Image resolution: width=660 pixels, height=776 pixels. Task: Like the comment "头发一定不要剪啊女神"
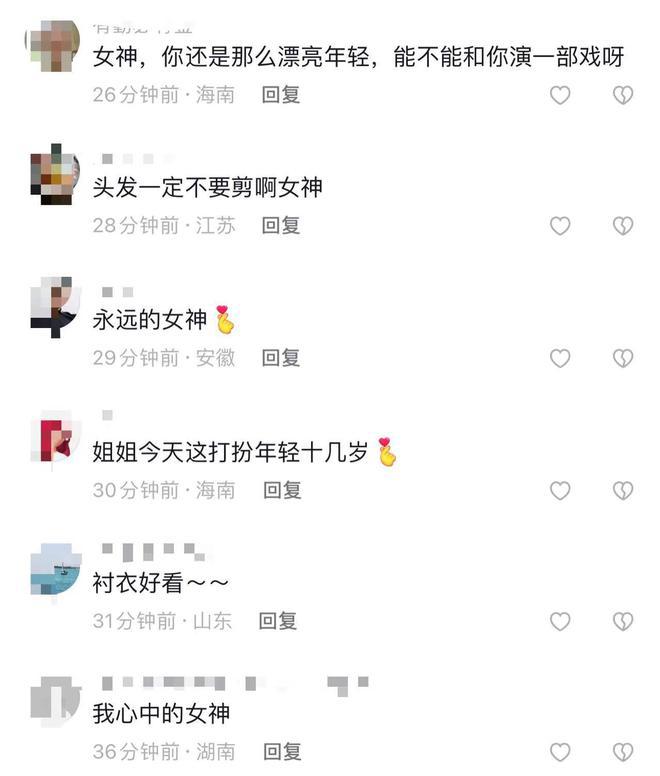[x=560, y=226]
